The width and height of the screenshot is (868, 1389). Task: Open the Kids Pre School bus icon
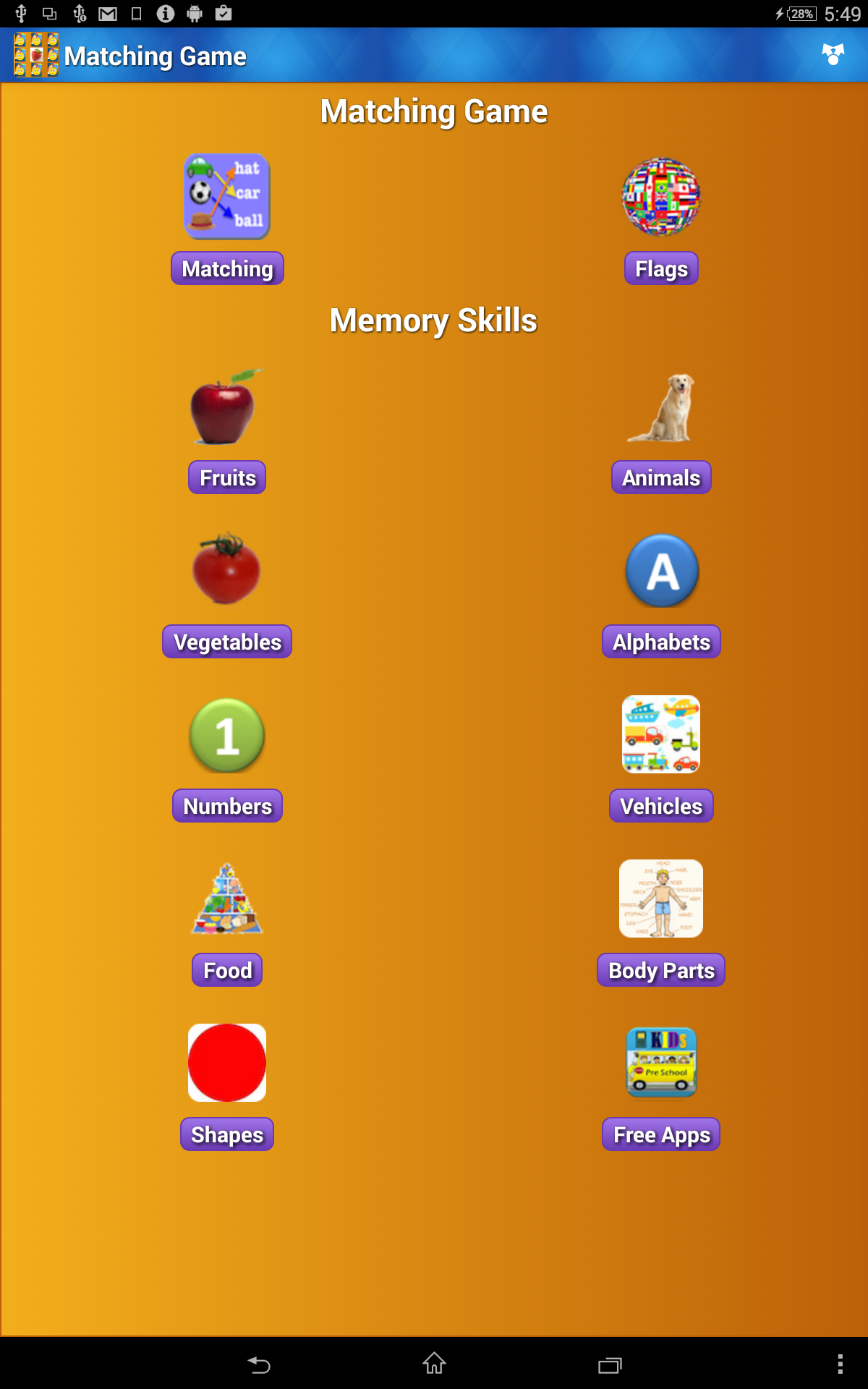(660, 1063)
